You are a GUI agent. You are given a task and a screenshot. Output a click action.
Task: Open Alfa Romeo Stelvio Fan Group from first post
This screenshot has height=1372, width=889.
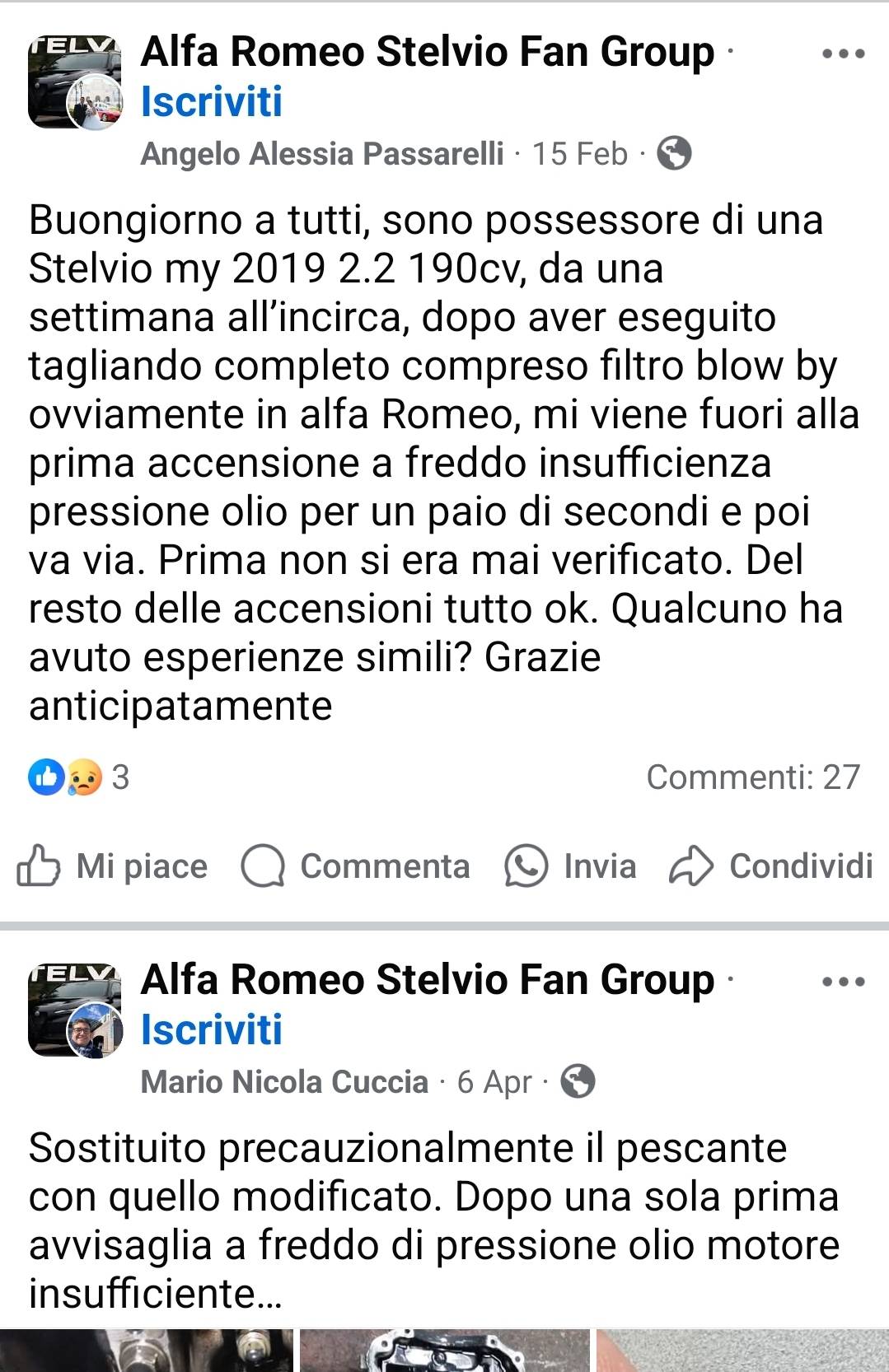tap(427, 52)
